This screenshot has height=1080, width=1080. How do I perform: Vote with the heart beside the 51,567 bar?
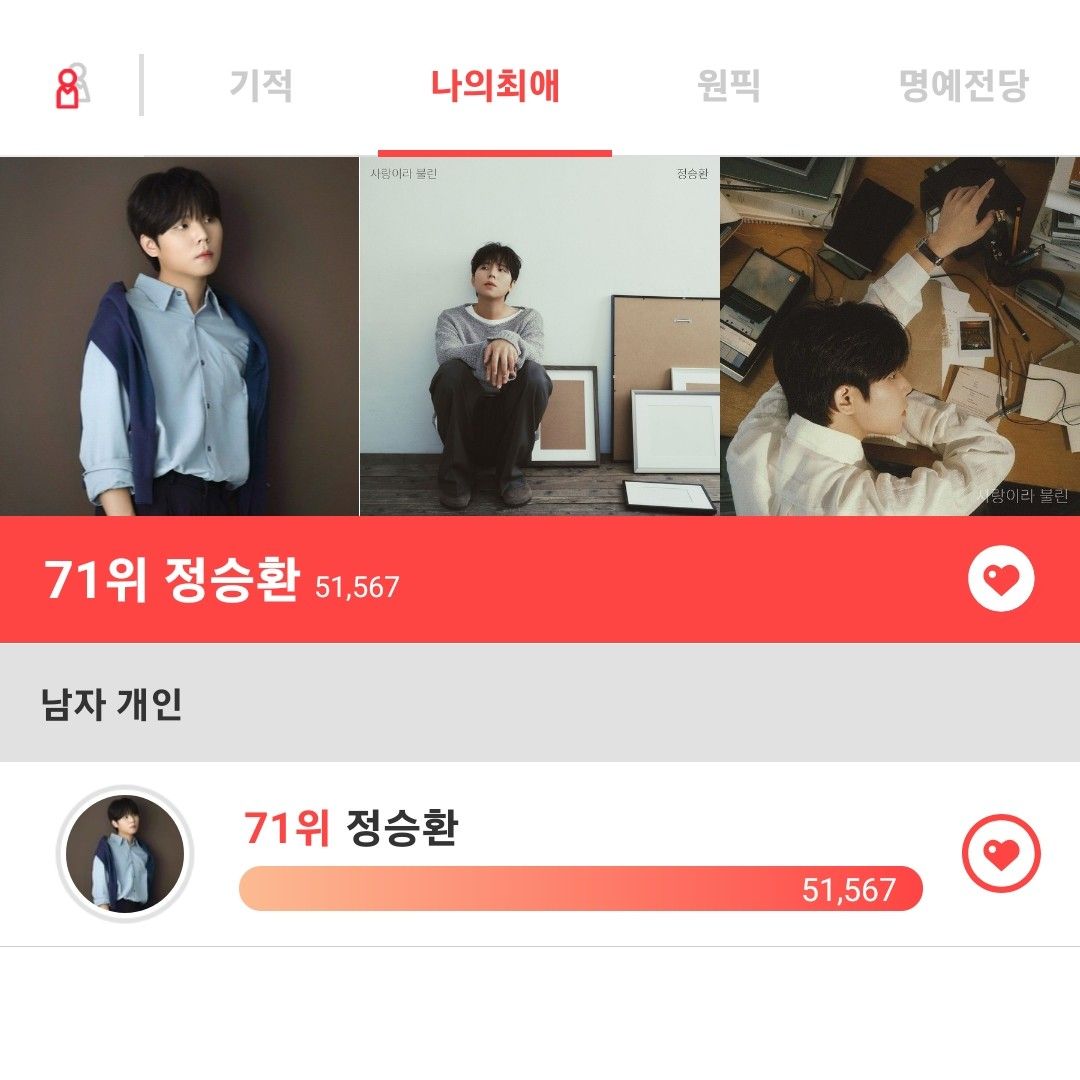(1001, 854)
